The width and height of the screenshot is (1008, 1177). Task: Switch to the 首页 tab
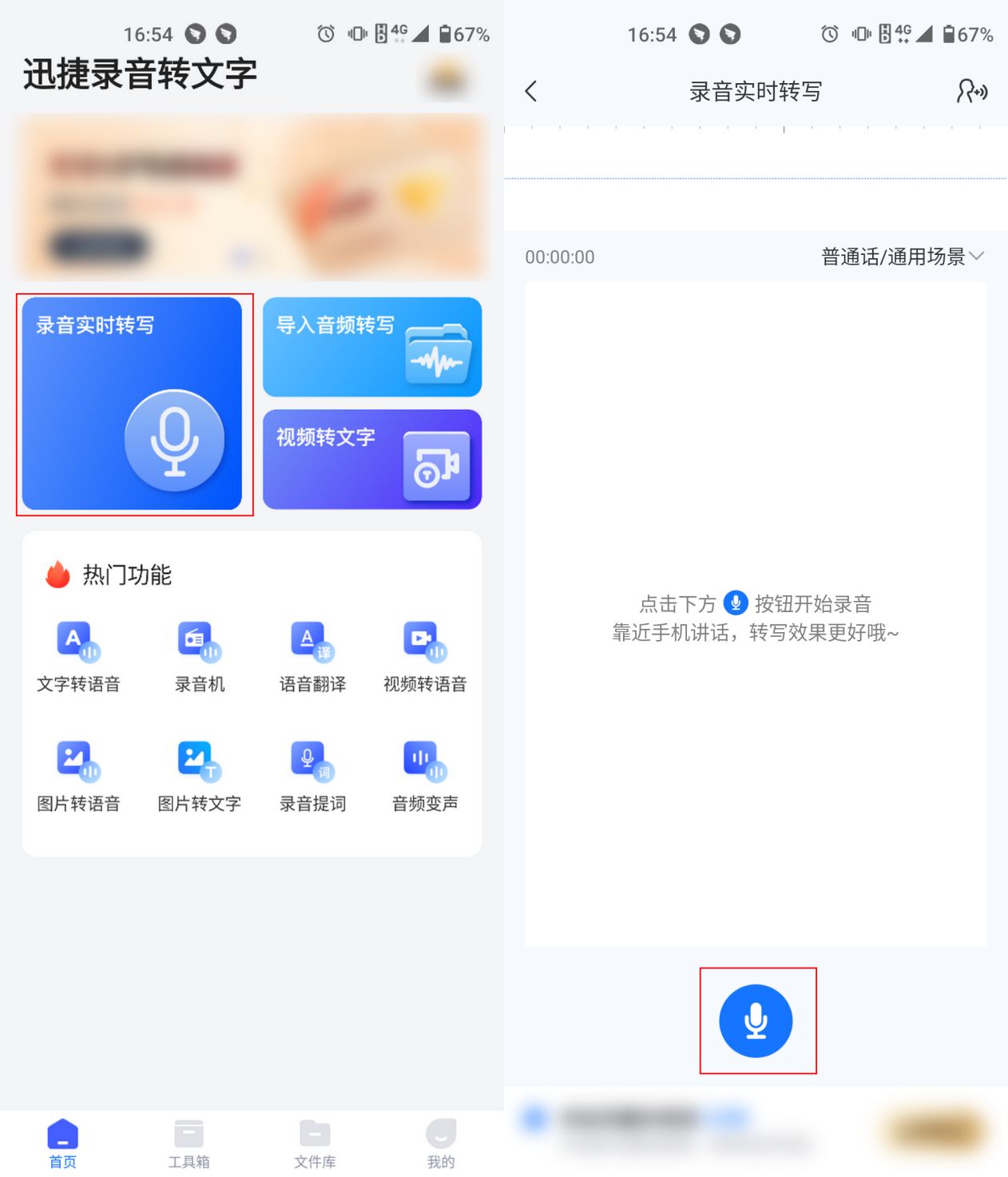63,1143
